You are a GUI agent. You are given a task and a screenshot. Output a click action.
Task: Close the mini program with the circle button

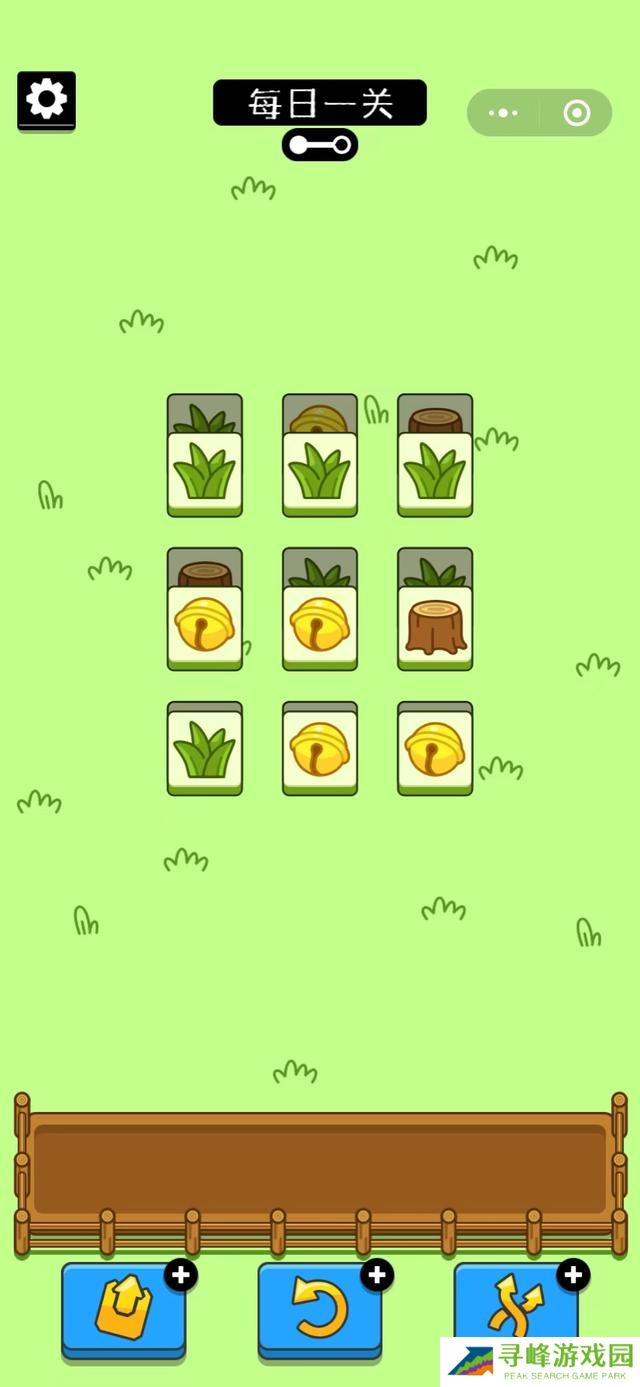(x=577, y=113)
